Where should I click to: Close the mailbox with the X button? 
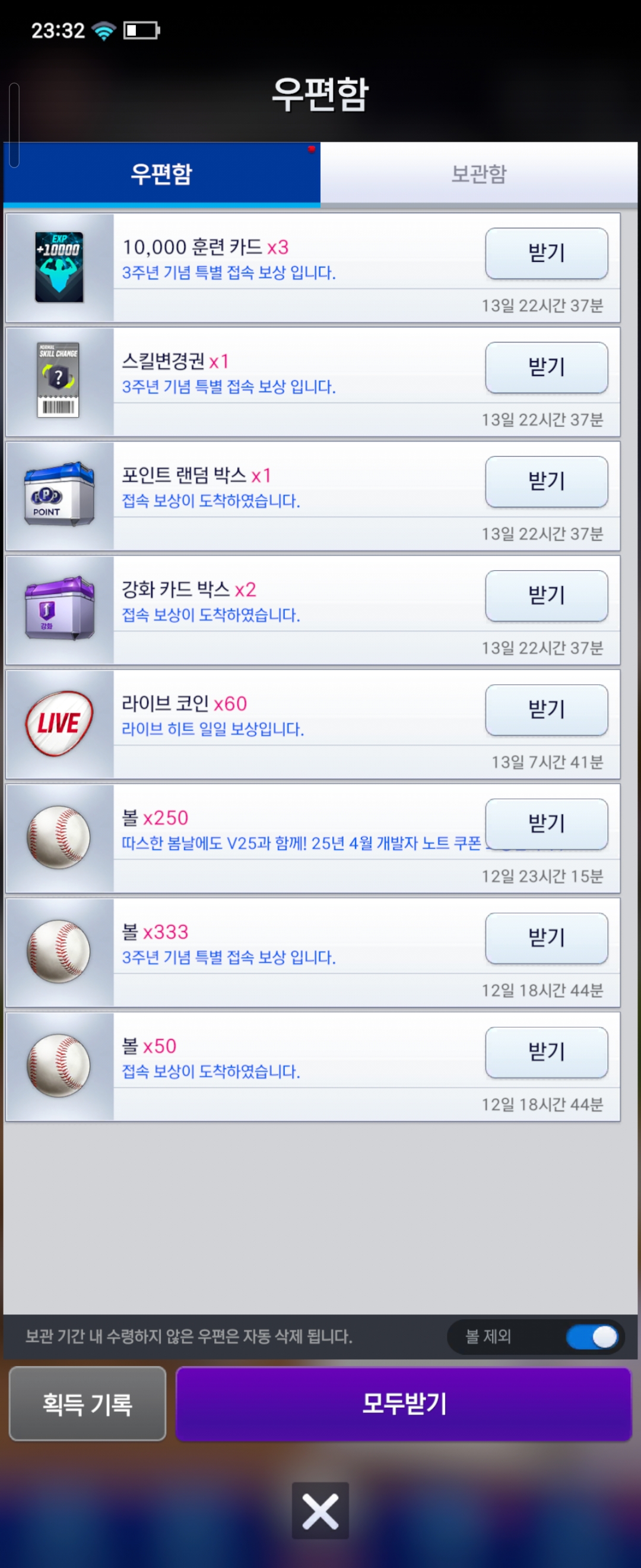[320, 1510]
